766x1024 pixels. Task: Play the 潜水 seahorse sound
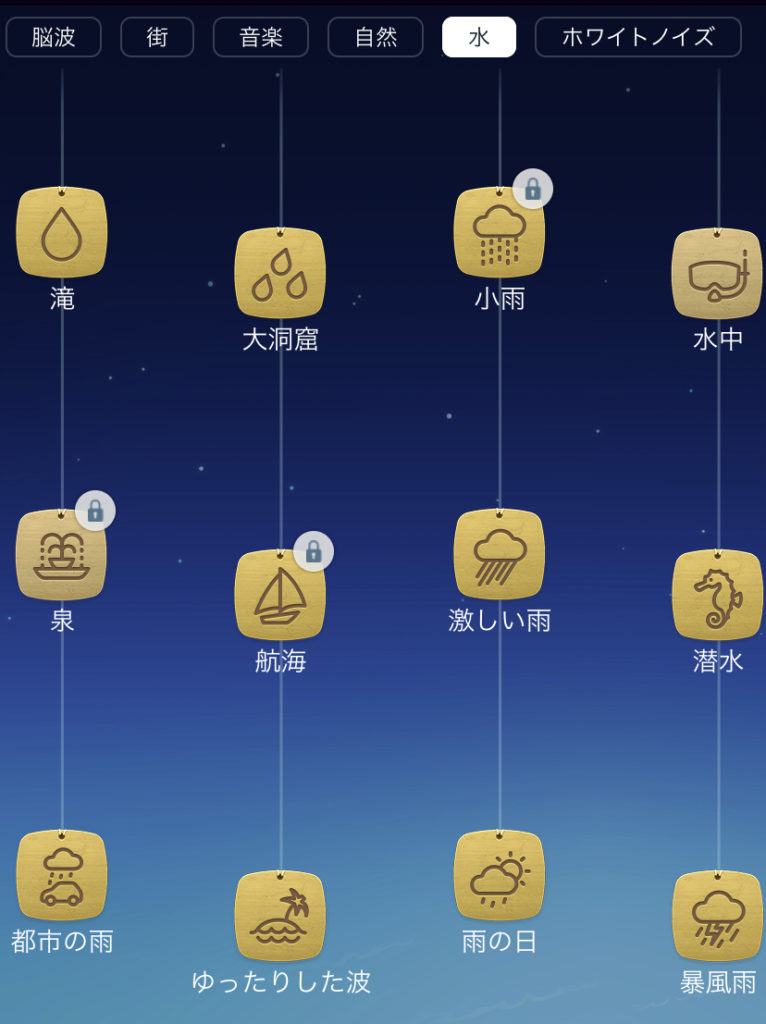click(x=717, y=596)
